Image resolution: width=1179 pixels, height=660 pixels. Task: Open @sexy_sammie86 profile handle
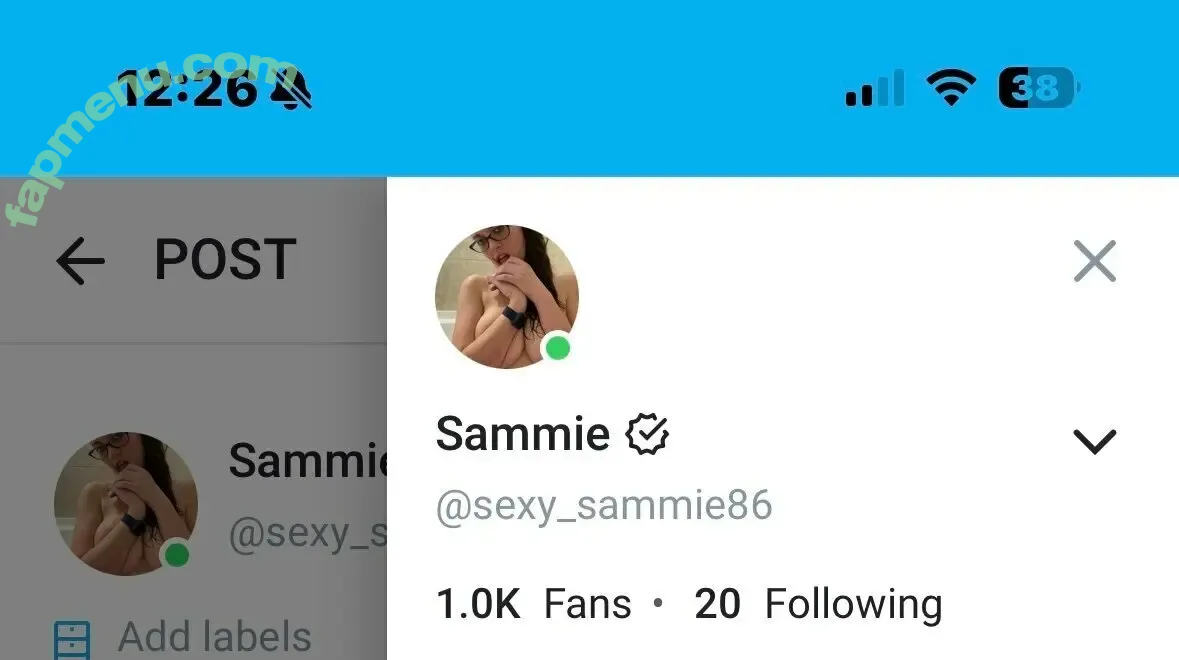click(x=604, y=506)
